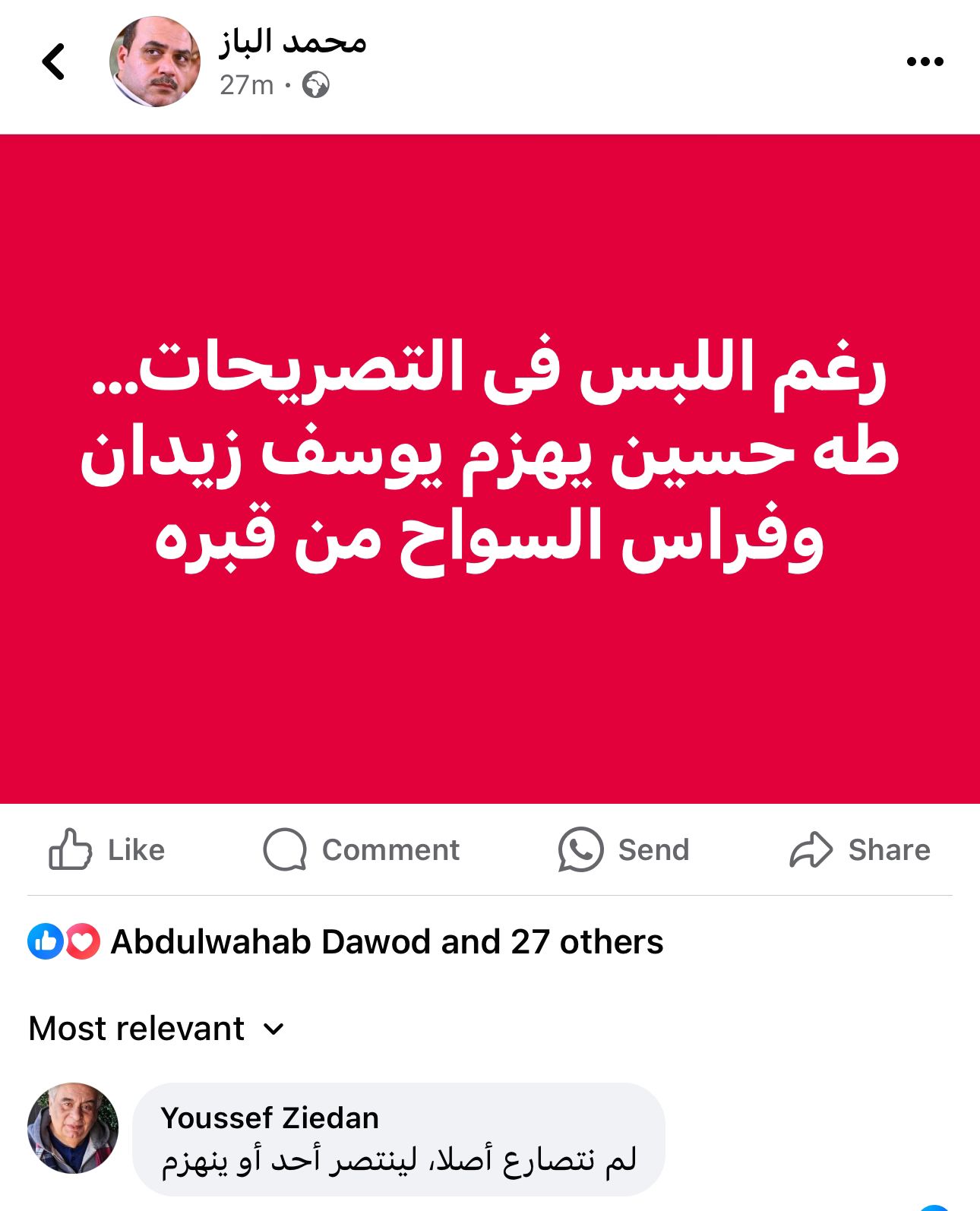
Task: Open محمد الباز profile picture
Action: point(155,62)
